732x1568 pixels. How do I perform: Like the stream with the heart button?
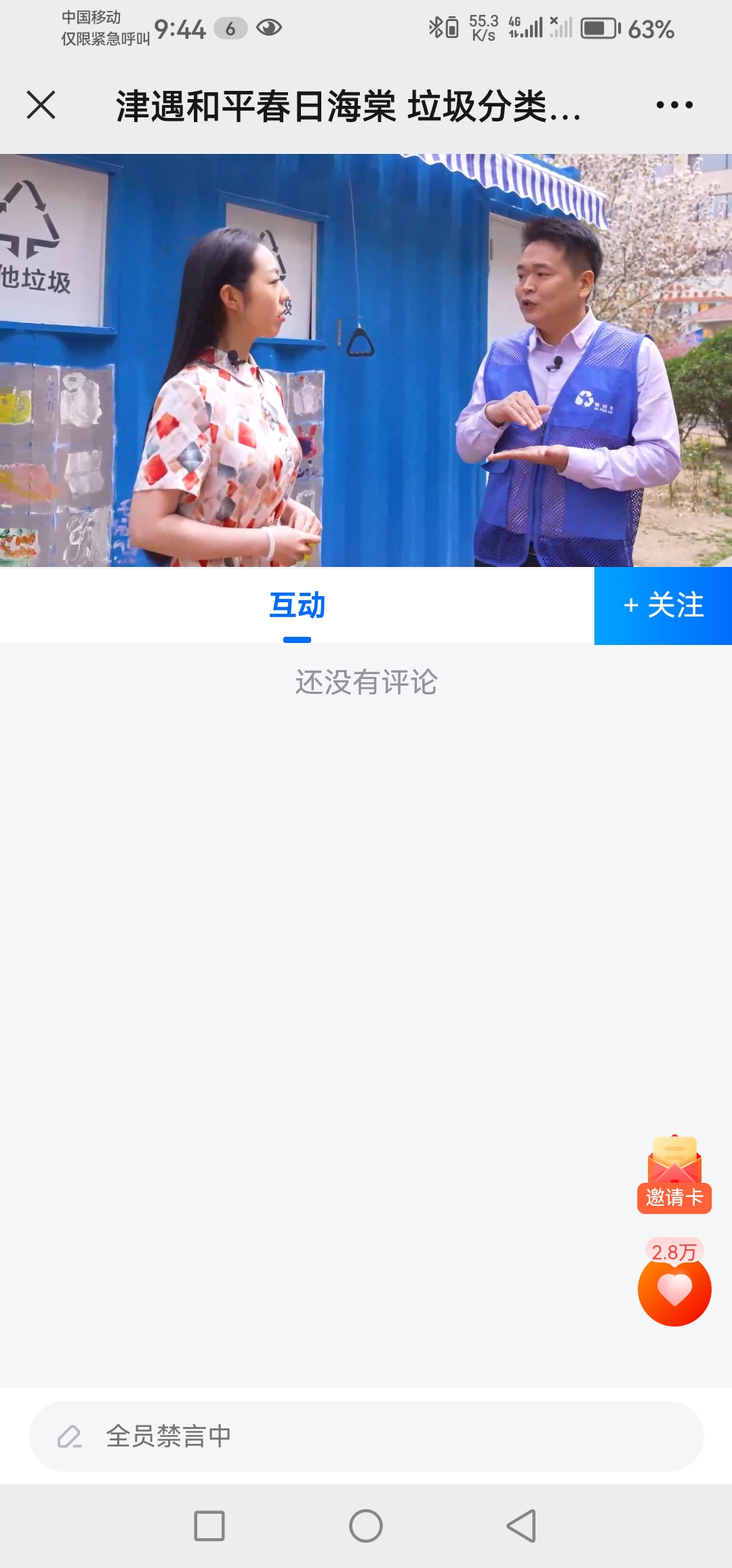tap(674, 1289)
